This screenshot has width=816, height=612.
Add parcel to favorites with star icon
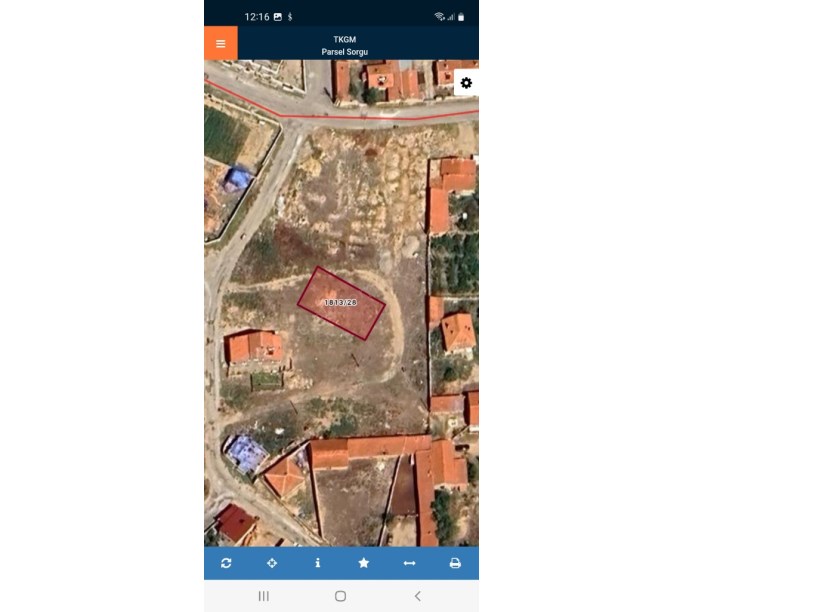coord(364,563)
